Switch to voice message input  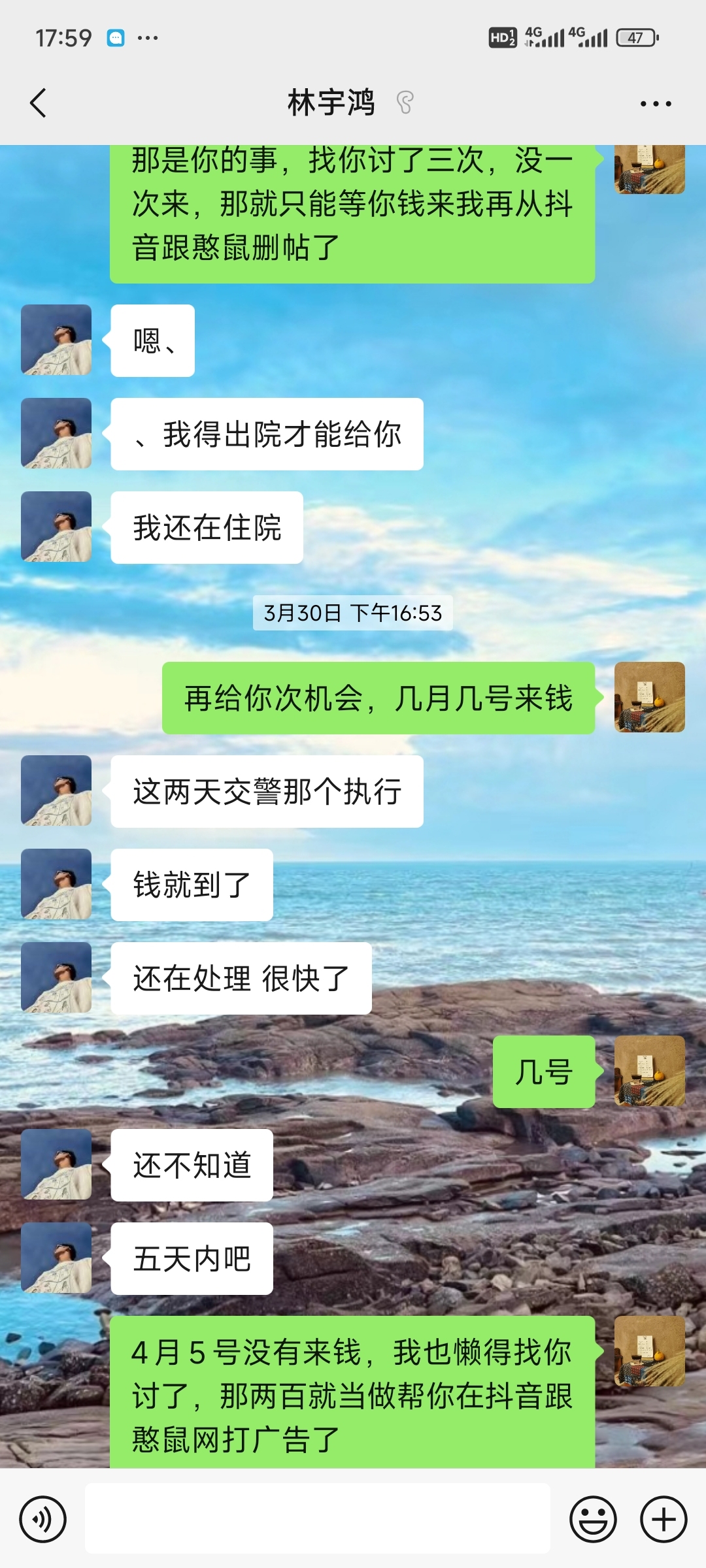[x=42, y=1519]
